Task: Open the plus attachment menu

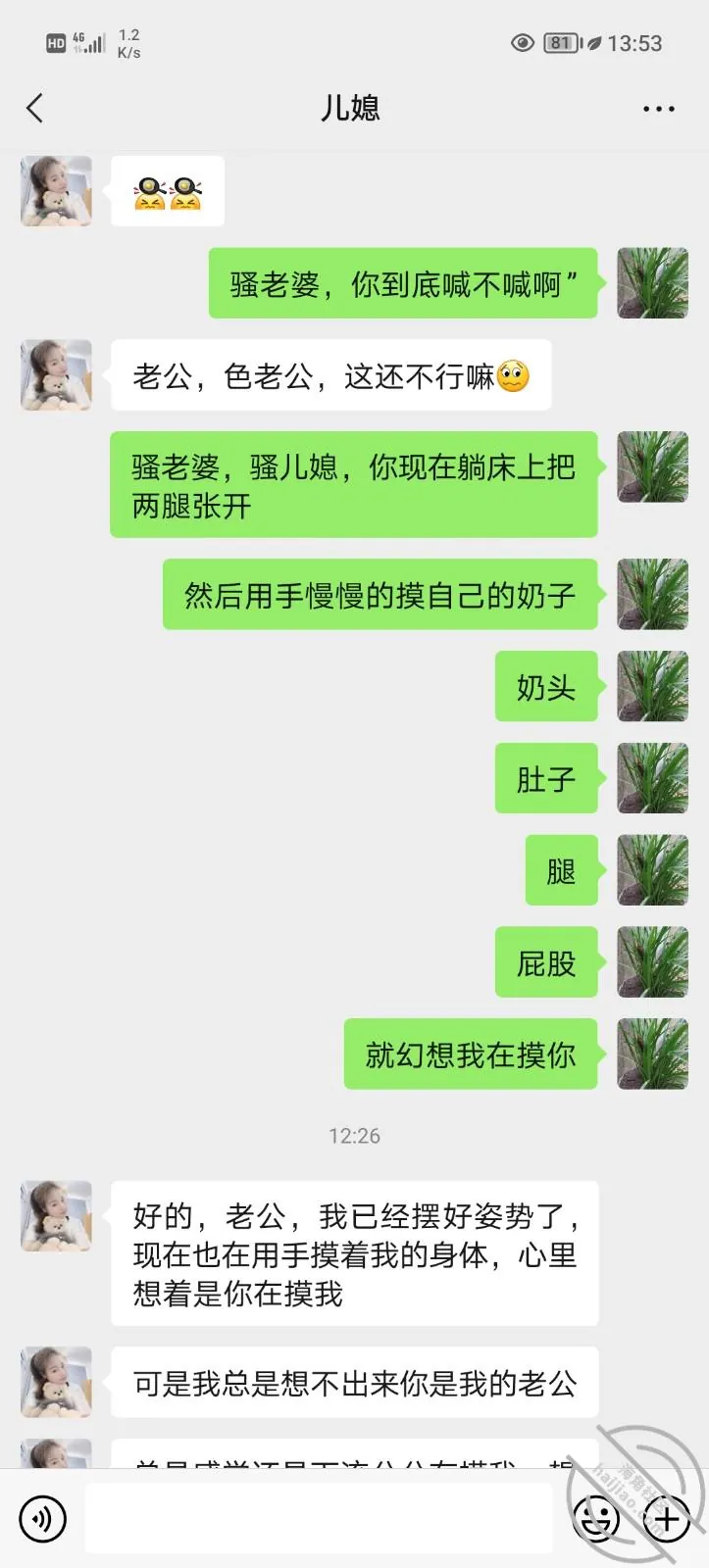Action: (667, 1519)
